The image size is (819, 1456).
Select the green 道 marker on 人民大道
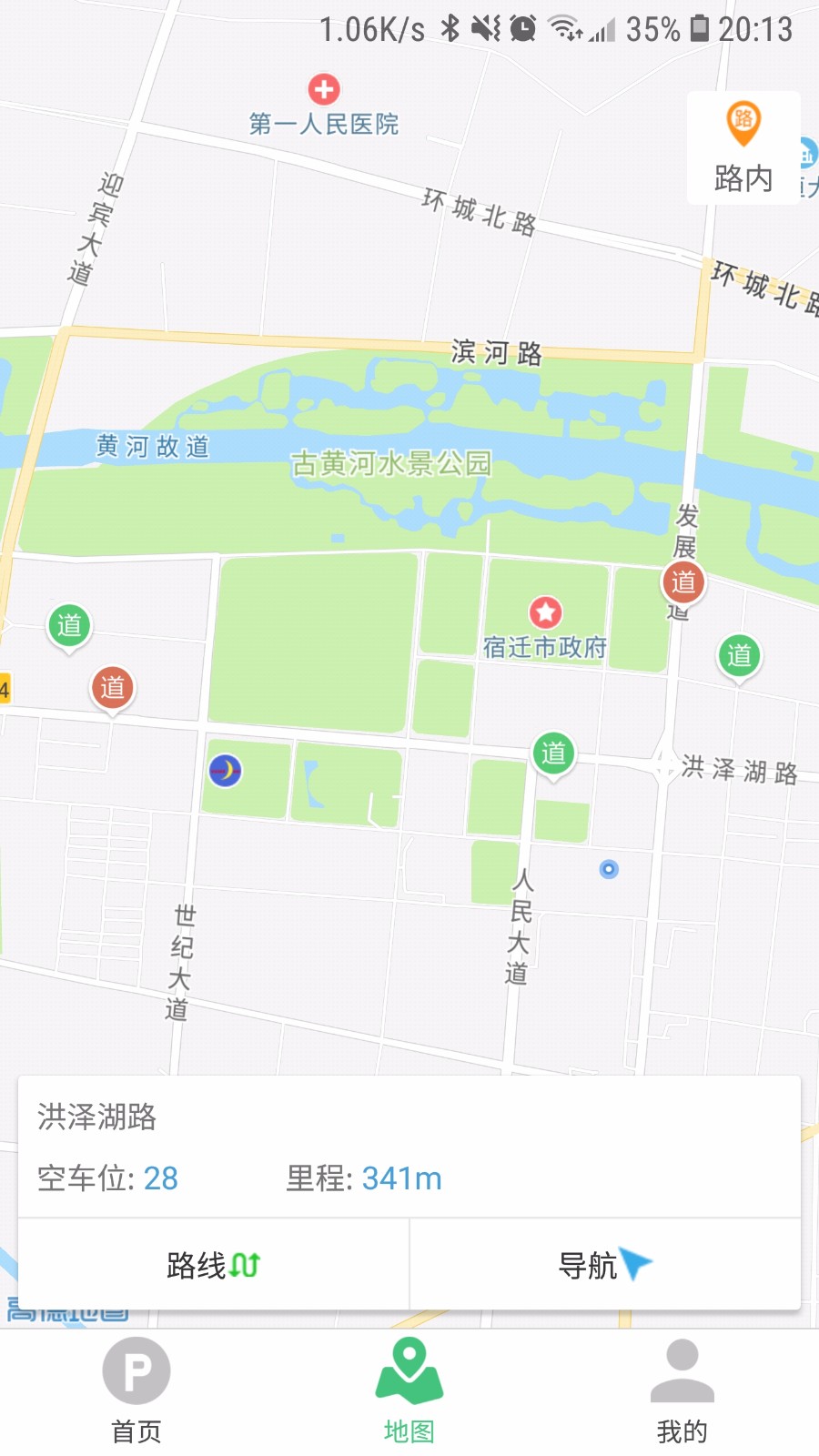tap(554, 752)
